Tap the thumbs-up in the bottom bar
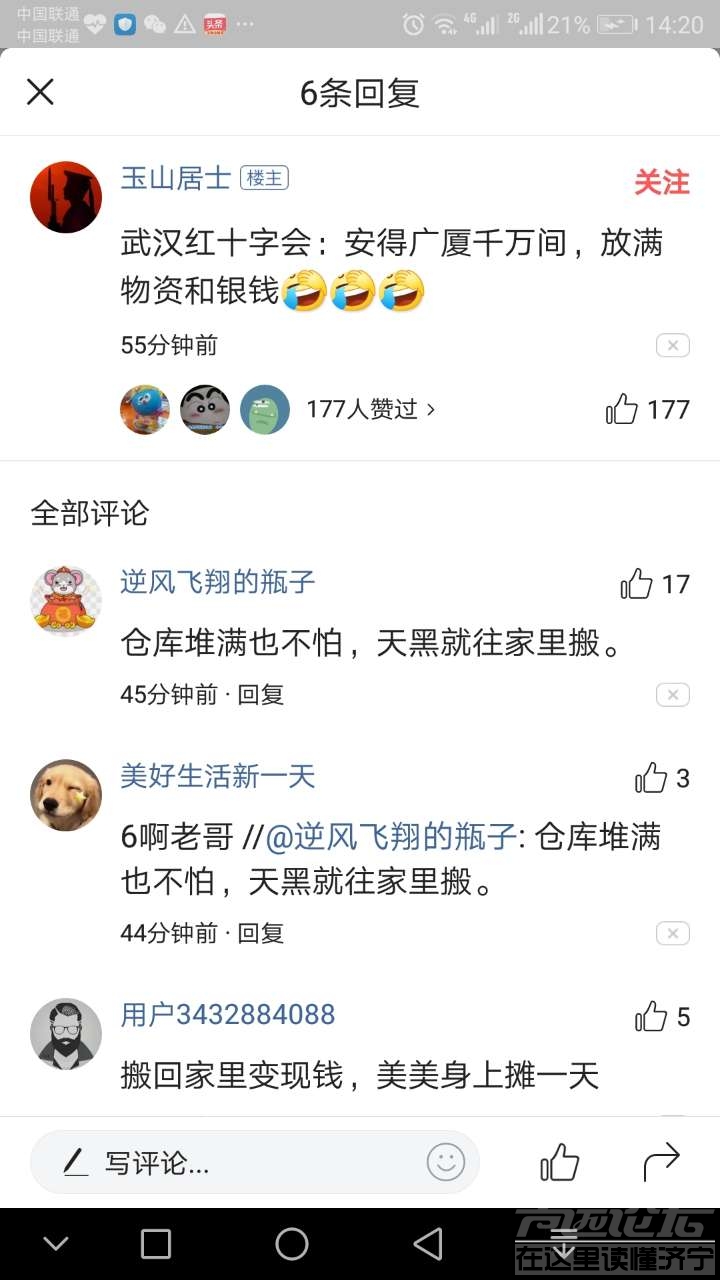The image size is (720, 1280). click(560, 1162)
